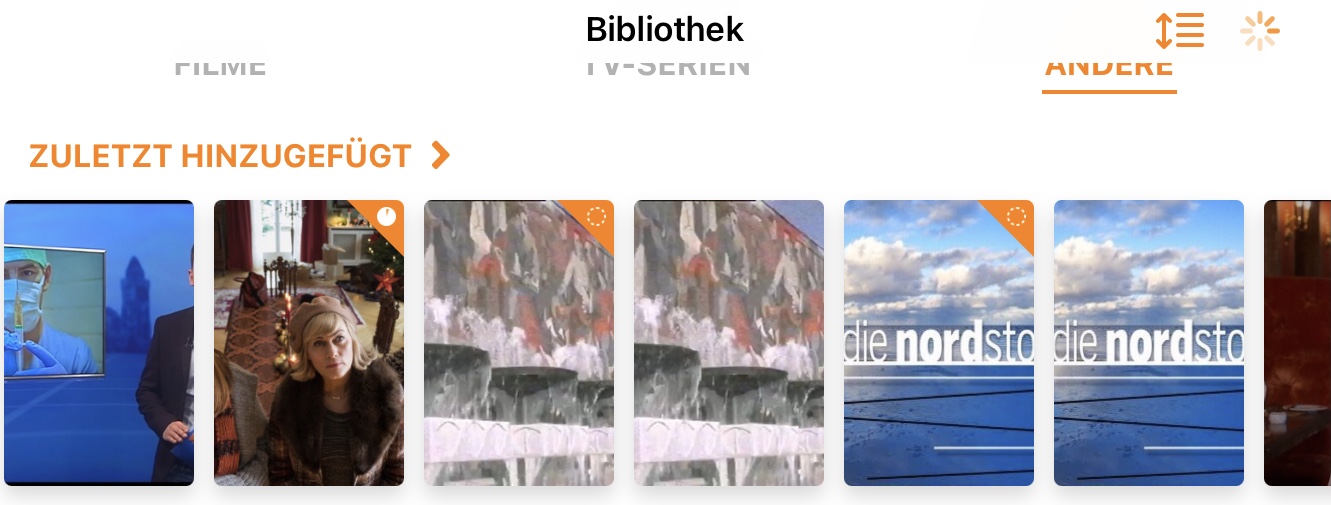This screenshot has width=1331, height=505.
Task: Open the blonde woman Christmas video
Action: click(x=308, y=343)
